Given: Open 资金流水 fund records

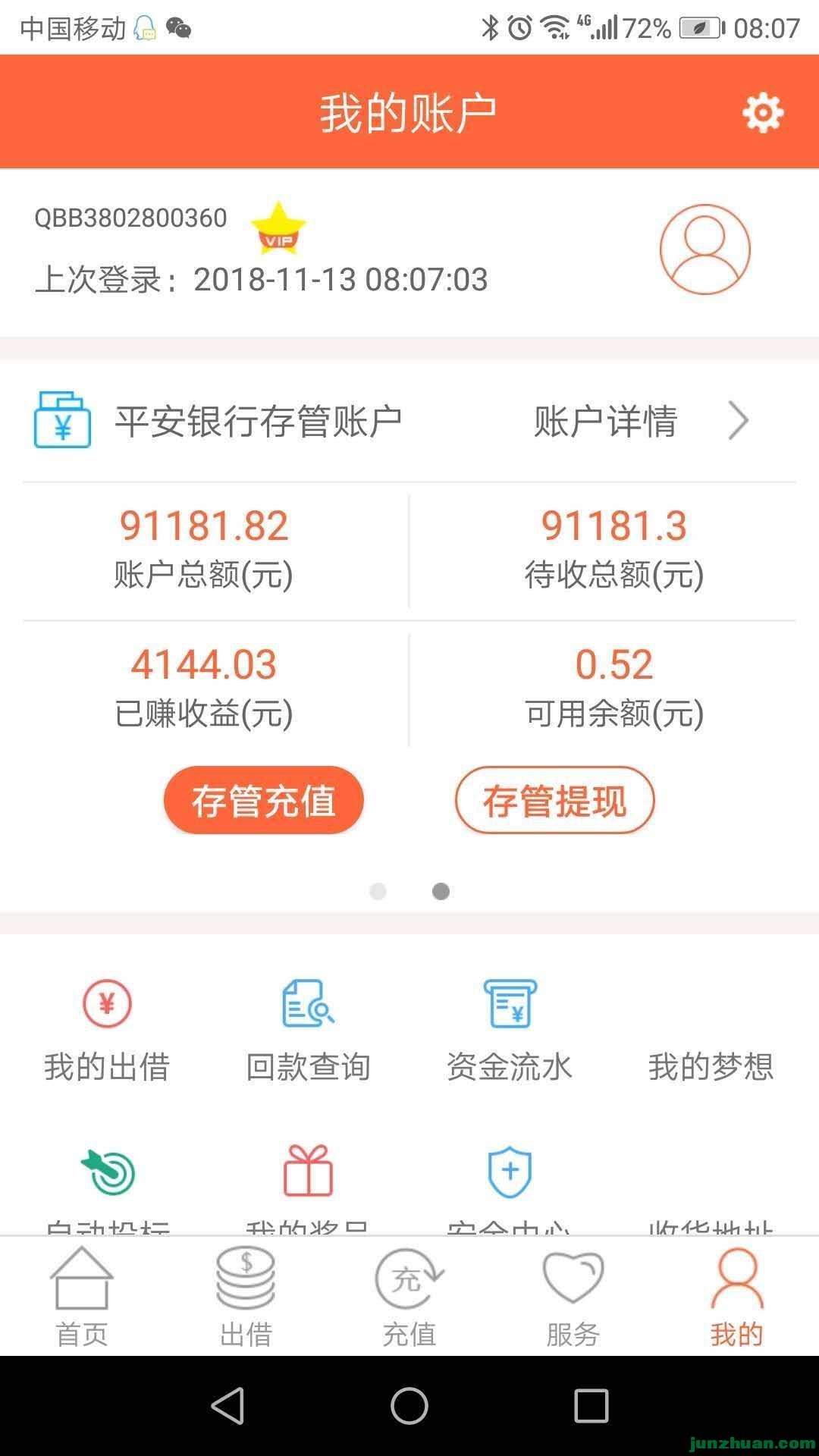Looking at the screenshot, I should coord(510,1030).
